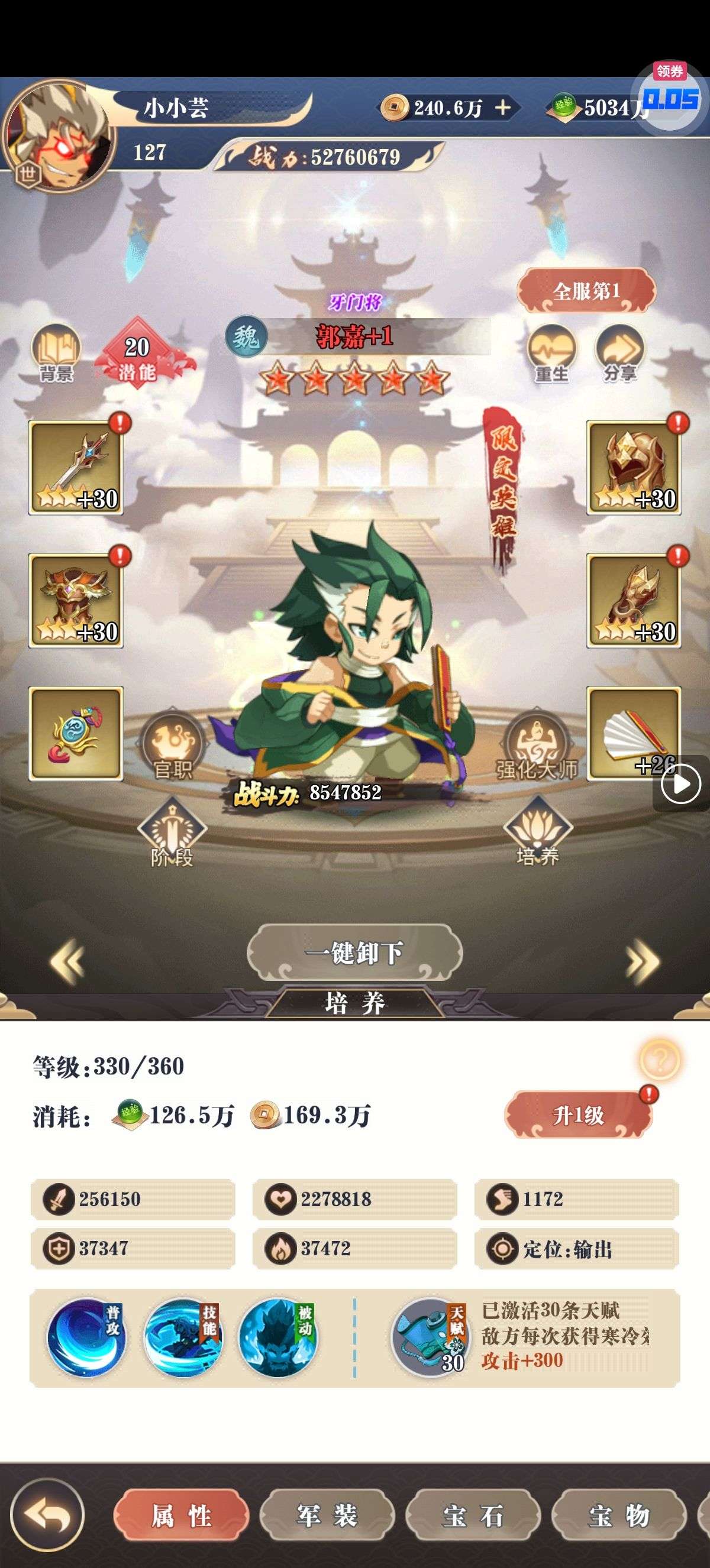Add coins with the plus button
Viewport: 710px width, 1568px height.
click(503, 108)
